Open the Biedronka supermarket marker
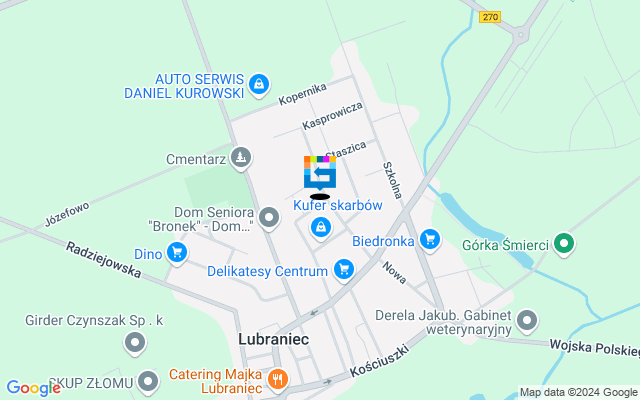This screenshot has width=640, height=400. point(430,239)
